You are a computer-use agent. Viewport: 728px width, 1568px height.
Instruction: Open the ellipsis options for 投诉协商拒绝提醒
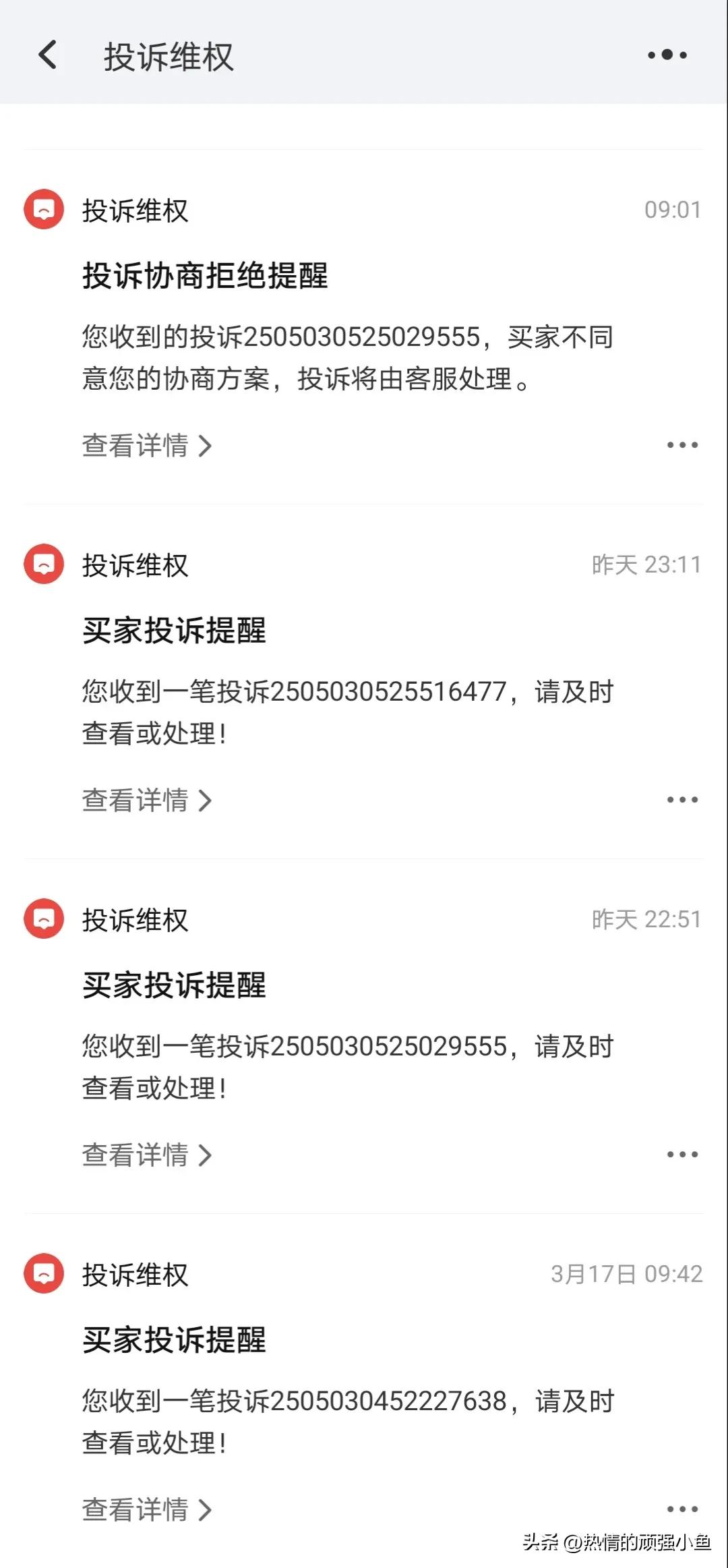click(681, 444)
